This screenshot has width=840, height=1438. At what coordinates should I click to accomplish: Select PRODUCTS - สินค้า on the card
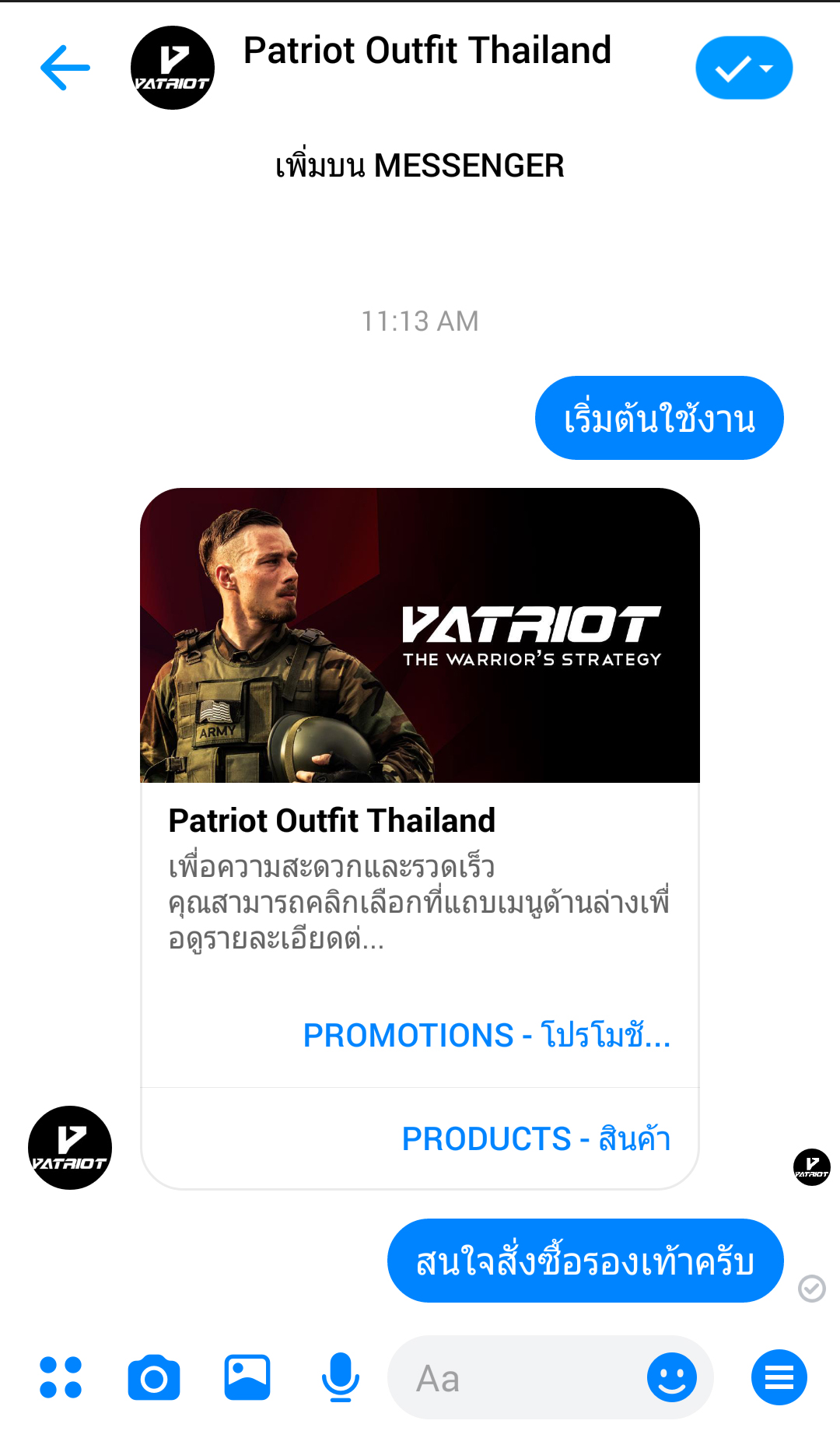pyautogui.click(x=535, y=1138)
